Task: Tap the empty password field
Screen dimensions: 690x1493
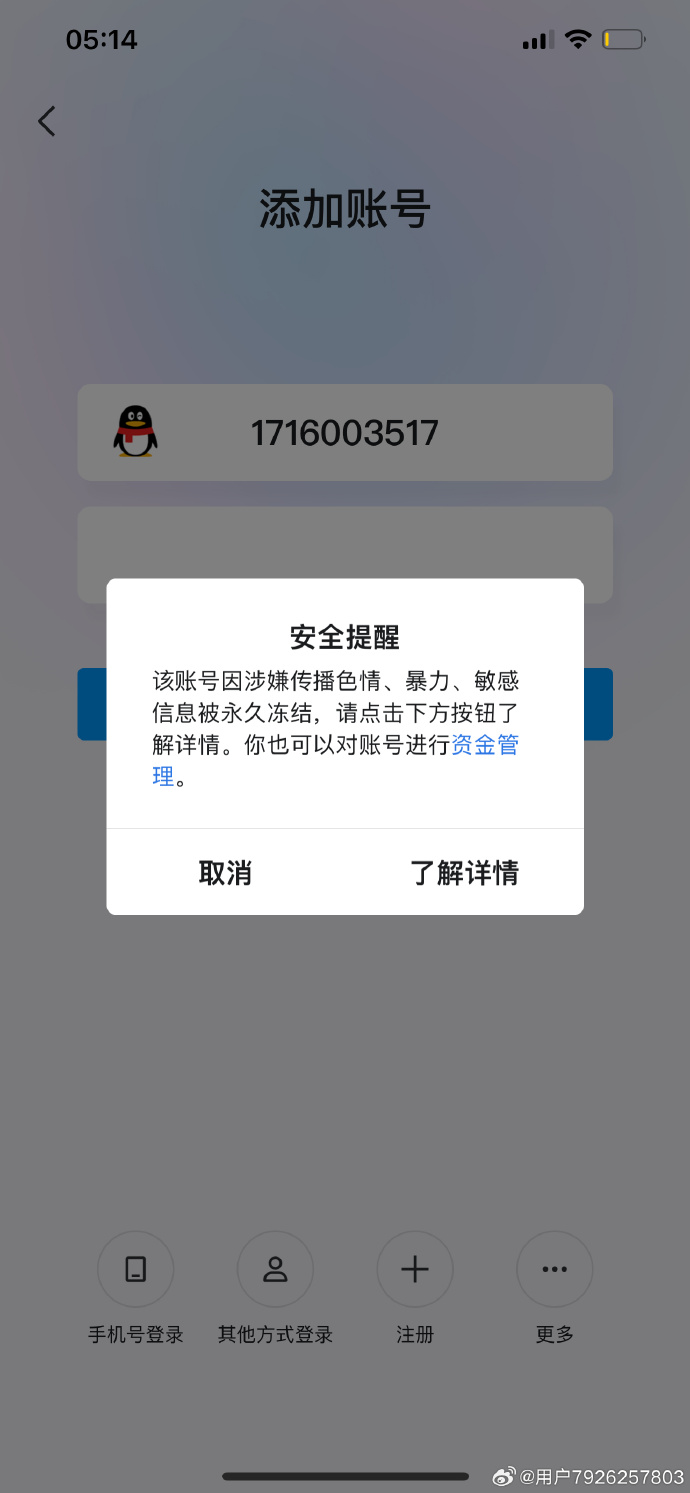Action: (344, 541)
